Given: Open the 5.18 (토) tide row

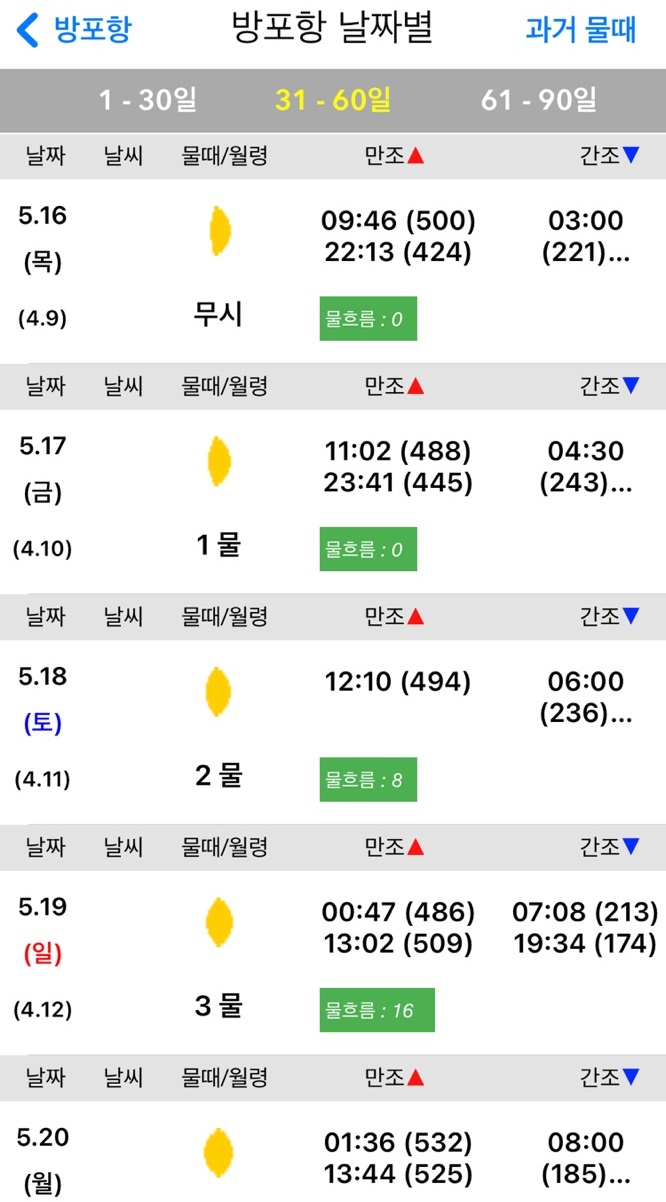Looking at the screenshot, I should pyautogui.click(x=333, y=733).
